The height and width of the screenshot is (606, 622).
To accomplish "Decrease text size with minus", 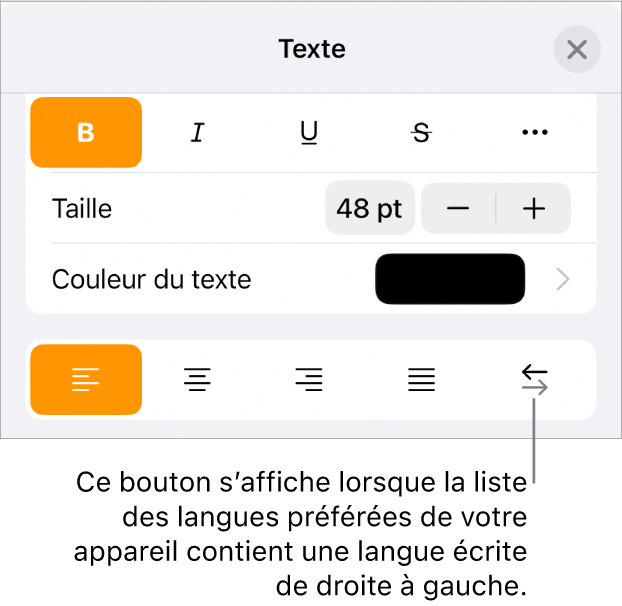I will 458,209.
